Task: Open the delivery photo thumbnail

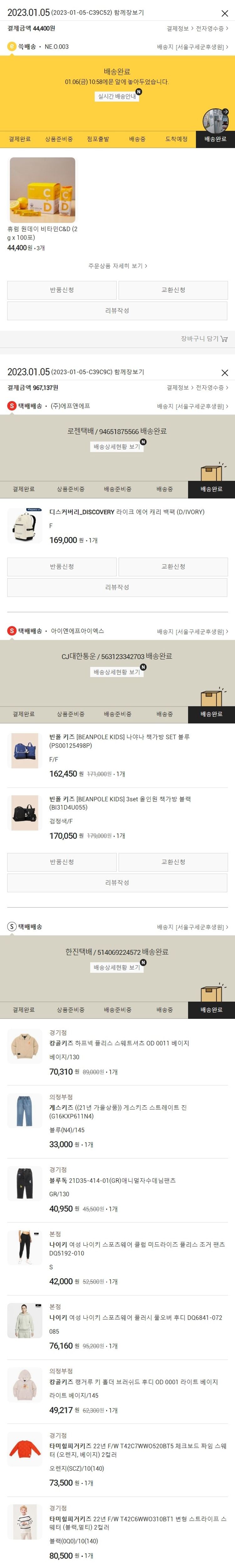Action: 215,120
